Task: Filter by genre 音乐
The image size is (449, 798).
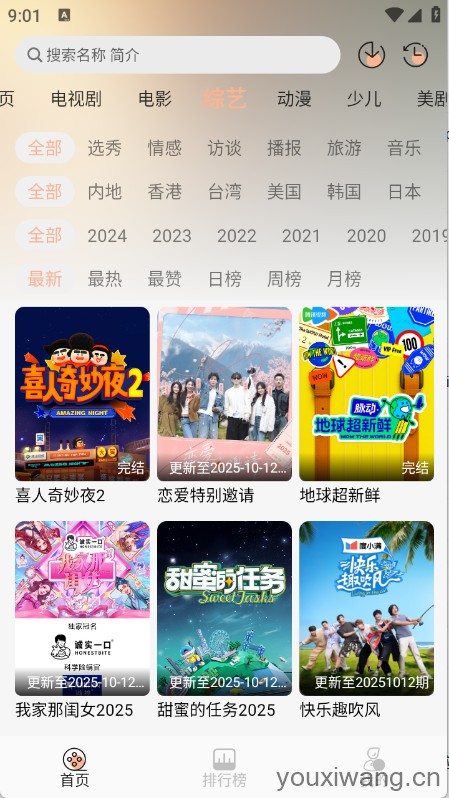Action: pos(404,148)
